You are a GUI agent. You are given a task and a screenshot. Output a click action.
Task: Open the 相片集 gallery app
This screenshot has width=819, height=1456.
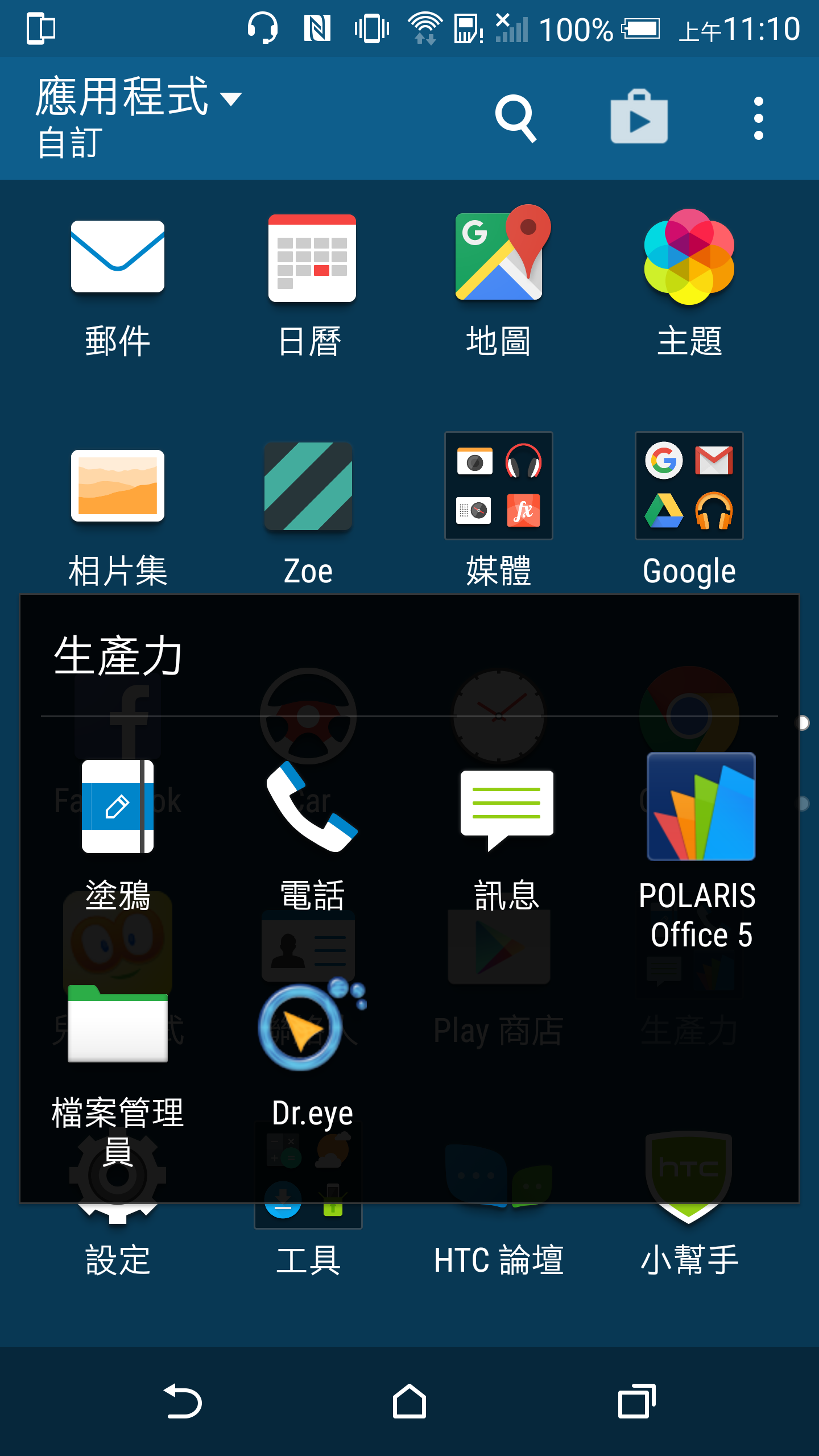118,486
